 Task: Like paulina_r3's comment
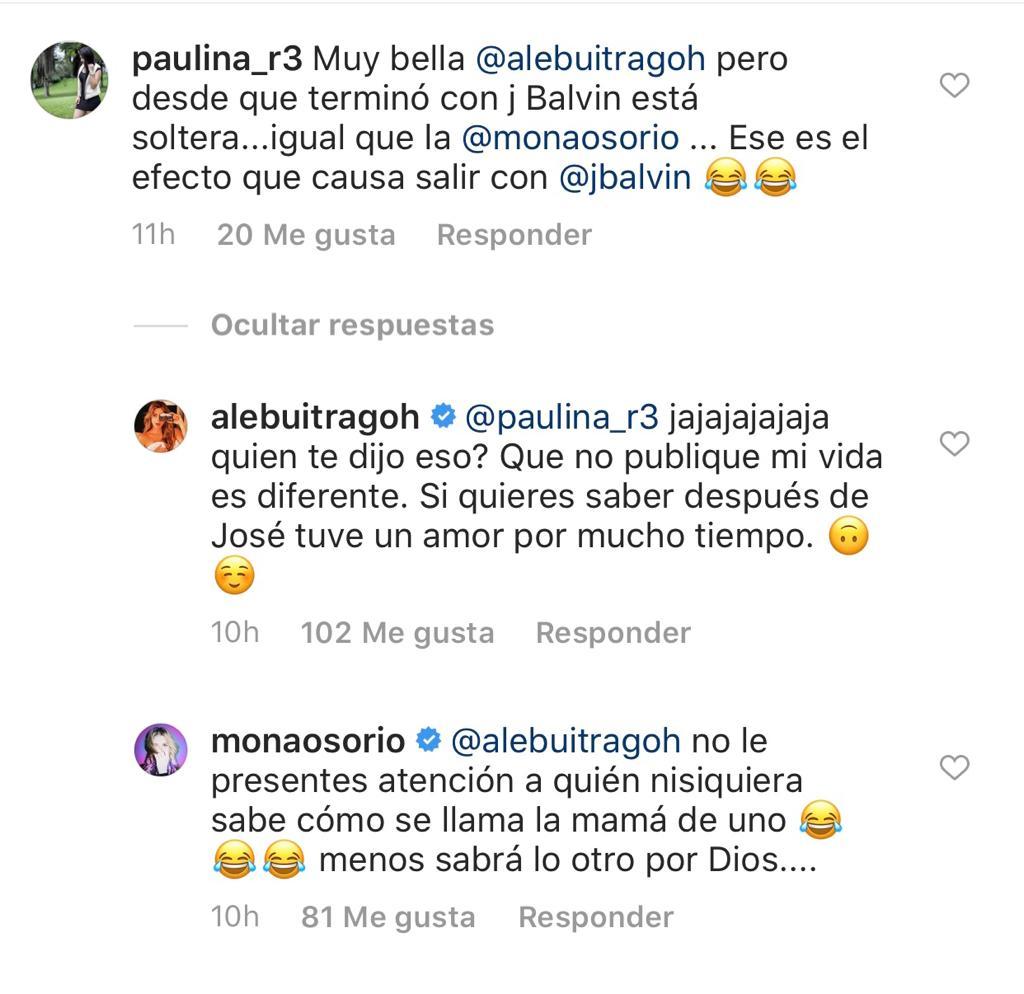pos(955,86)
